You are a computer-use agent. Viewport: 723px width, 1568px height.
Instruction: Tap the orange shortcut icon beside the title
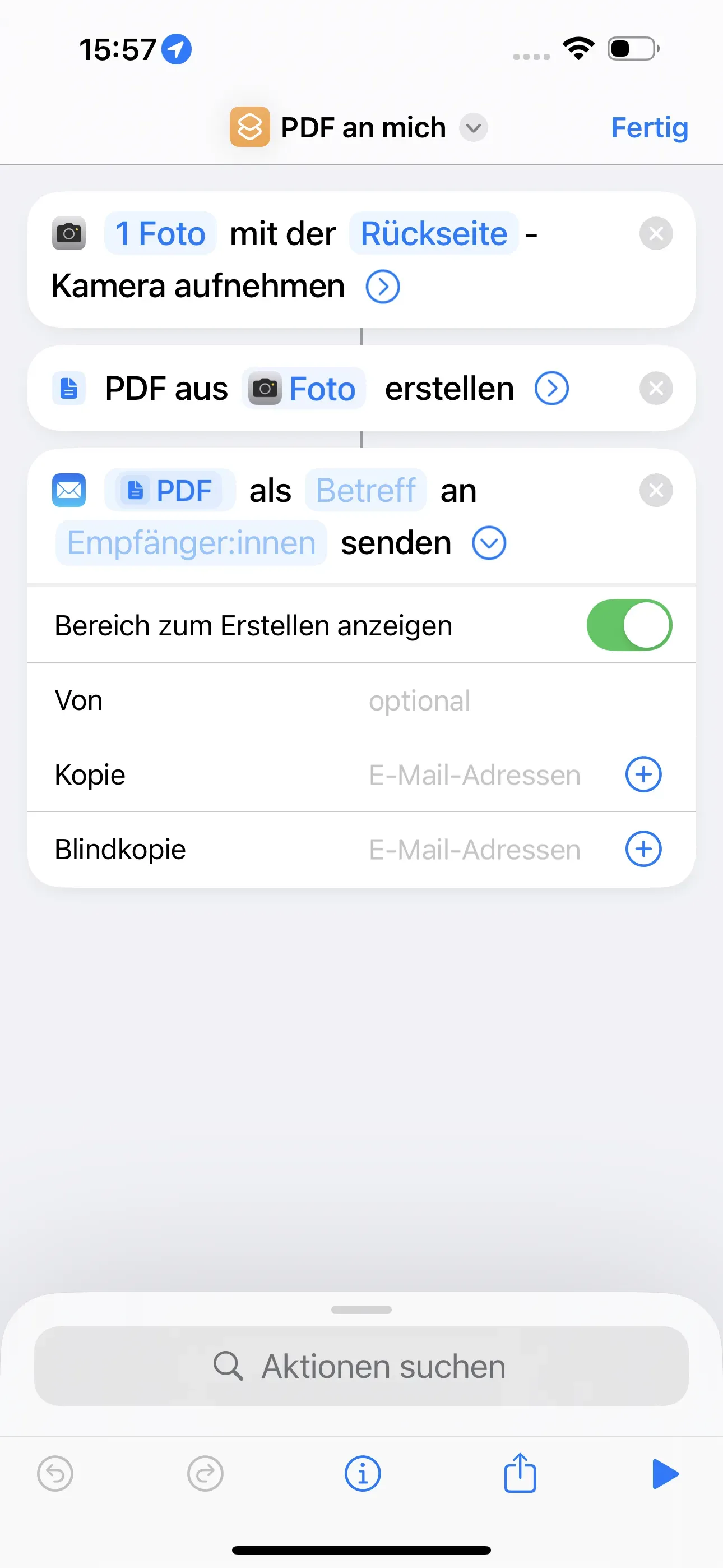tap(249, 127)
